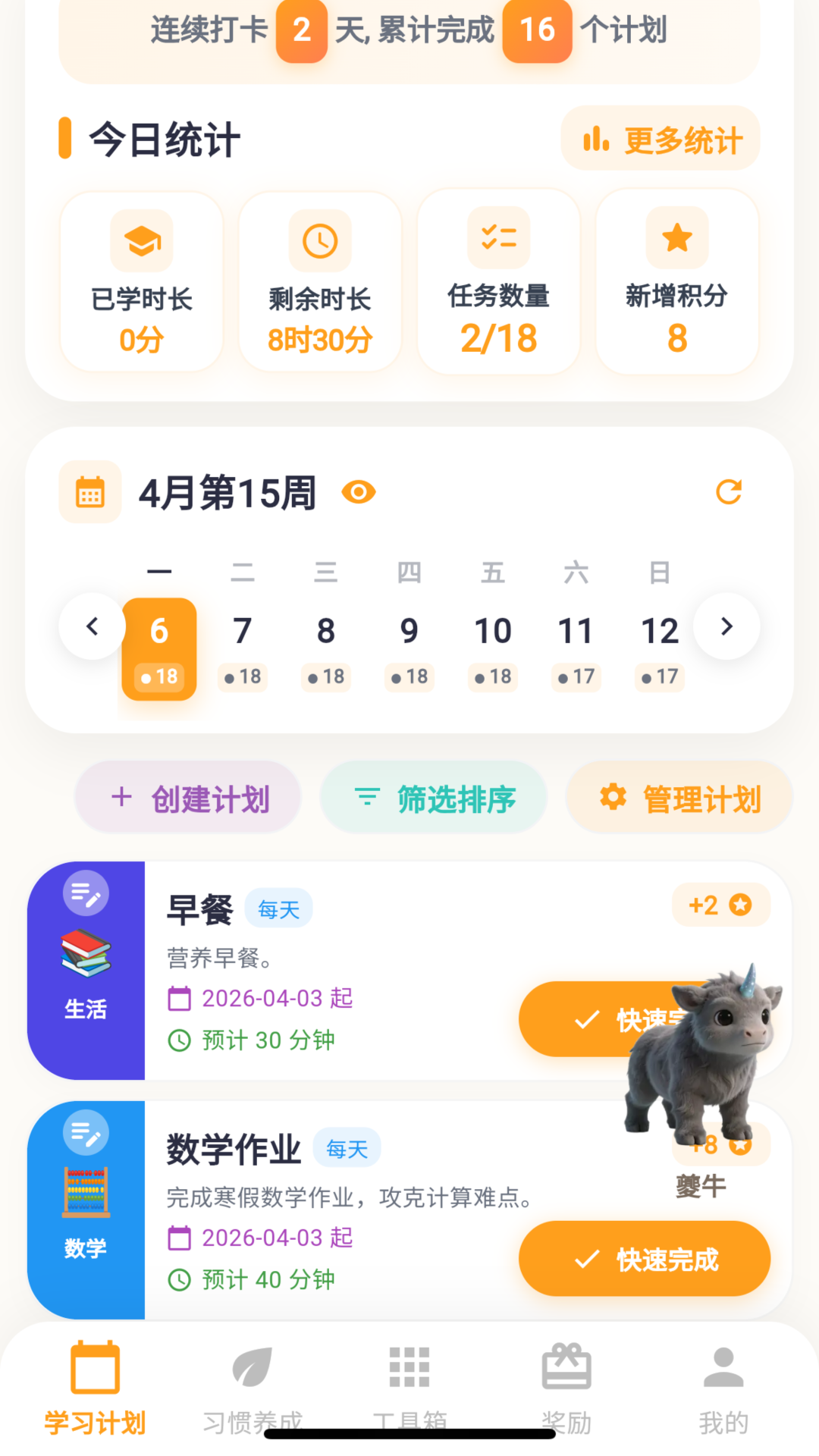Go to next week using right chevron

(726, 626)
